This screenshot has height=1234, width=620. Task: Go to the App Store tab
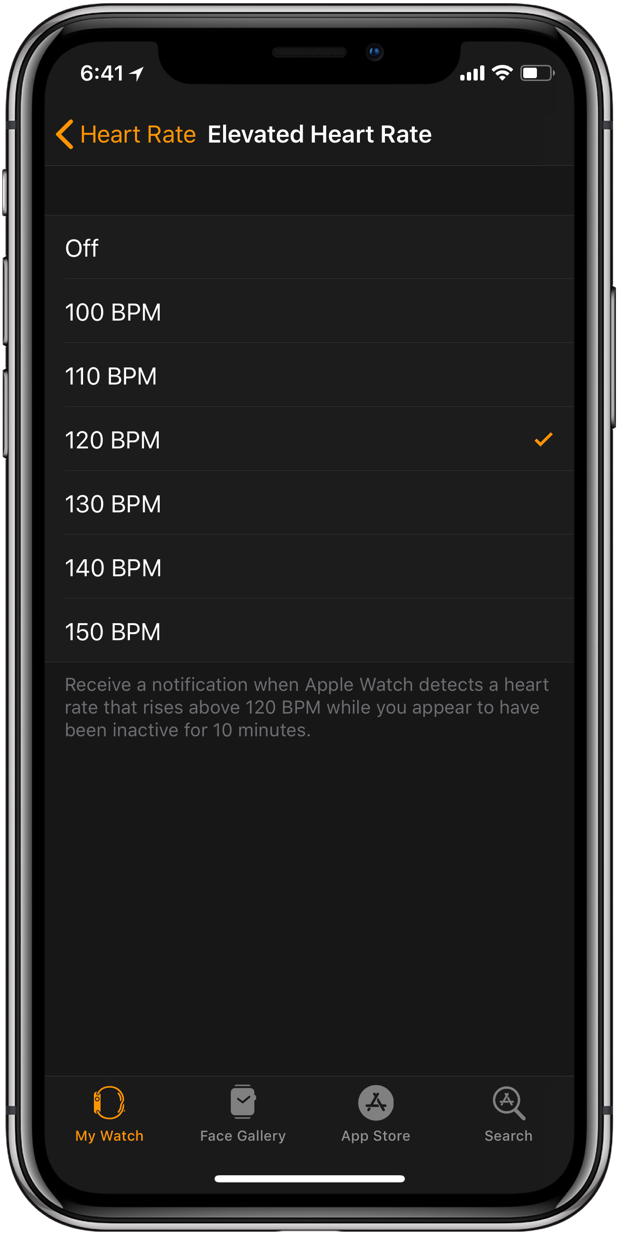[x=376, y=1114]
